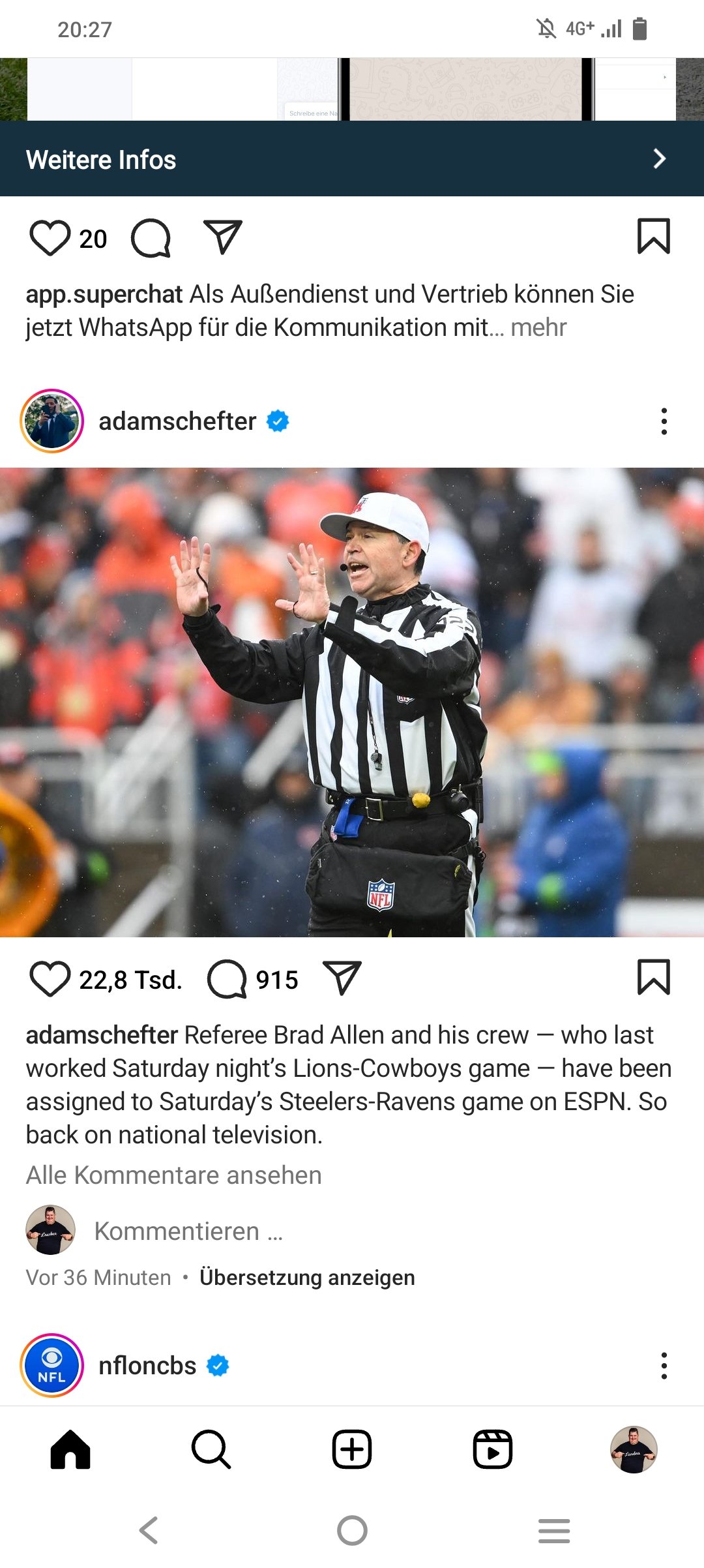
Task: Show translation via Übersetzung anzeigen
Action: coord(307,1277)
